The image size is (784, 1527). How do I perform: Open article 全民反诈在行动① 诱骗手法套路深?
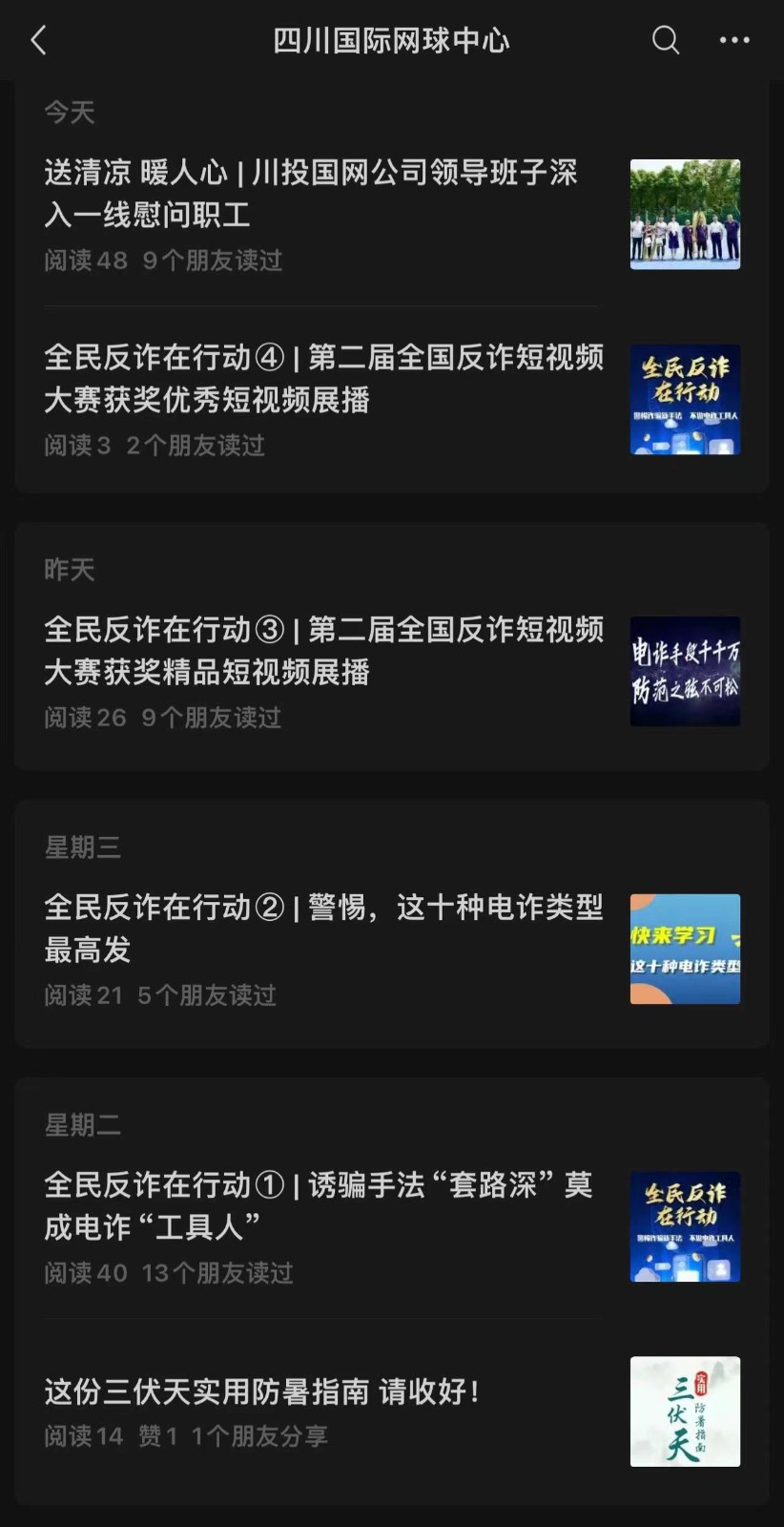[319, 1205]
